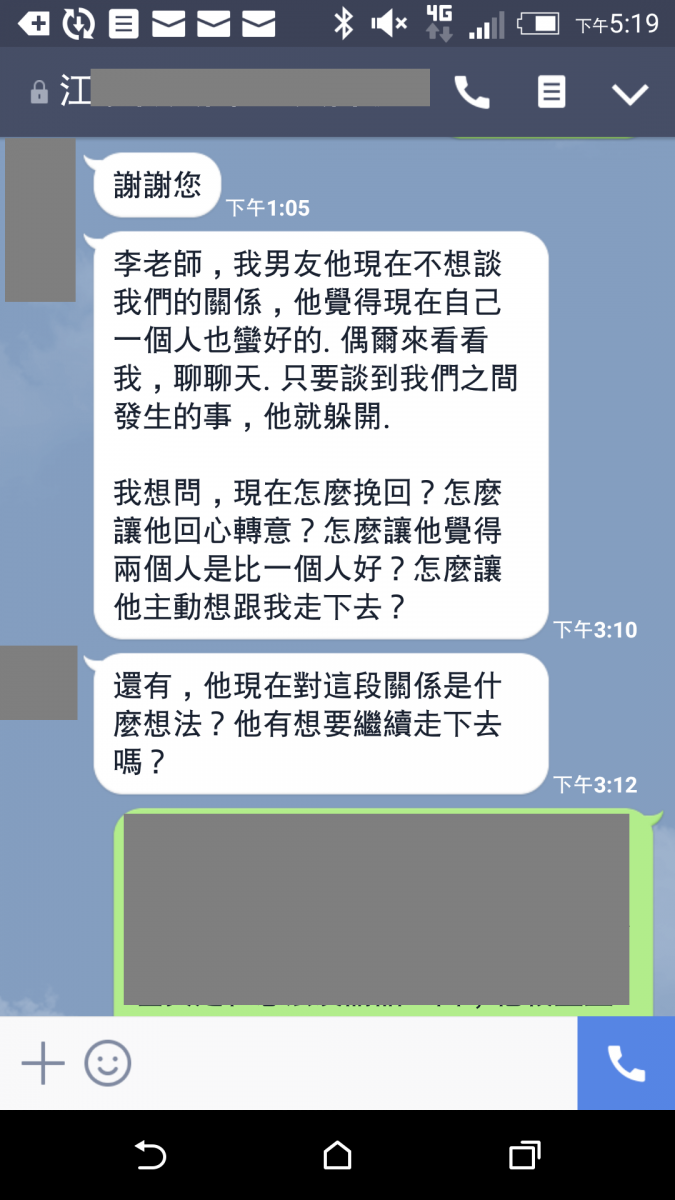Start a voice call from the header
Image resolution: width=675 pixels, height=1200 pixels.
[472, 93]
